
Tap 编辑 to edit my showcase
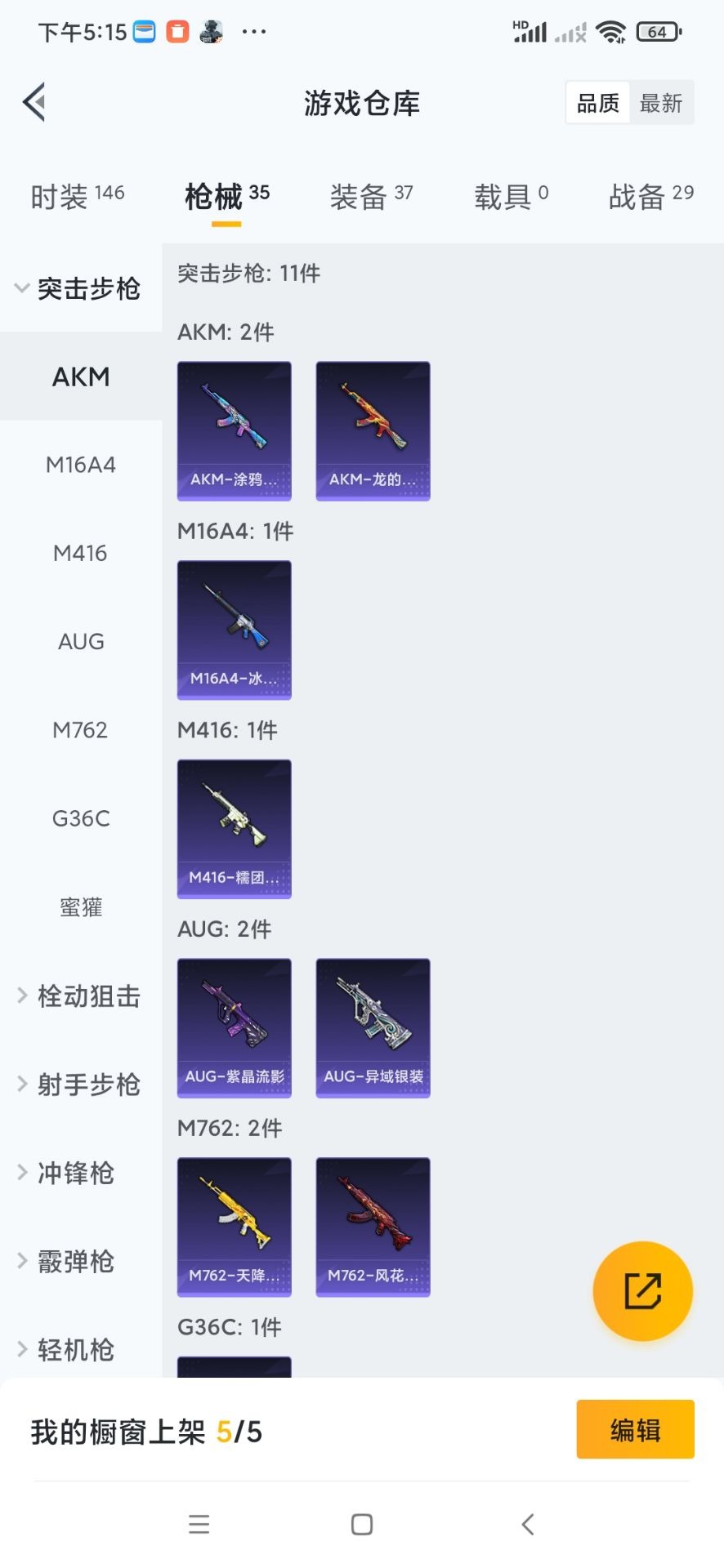tap(635, 1429)
